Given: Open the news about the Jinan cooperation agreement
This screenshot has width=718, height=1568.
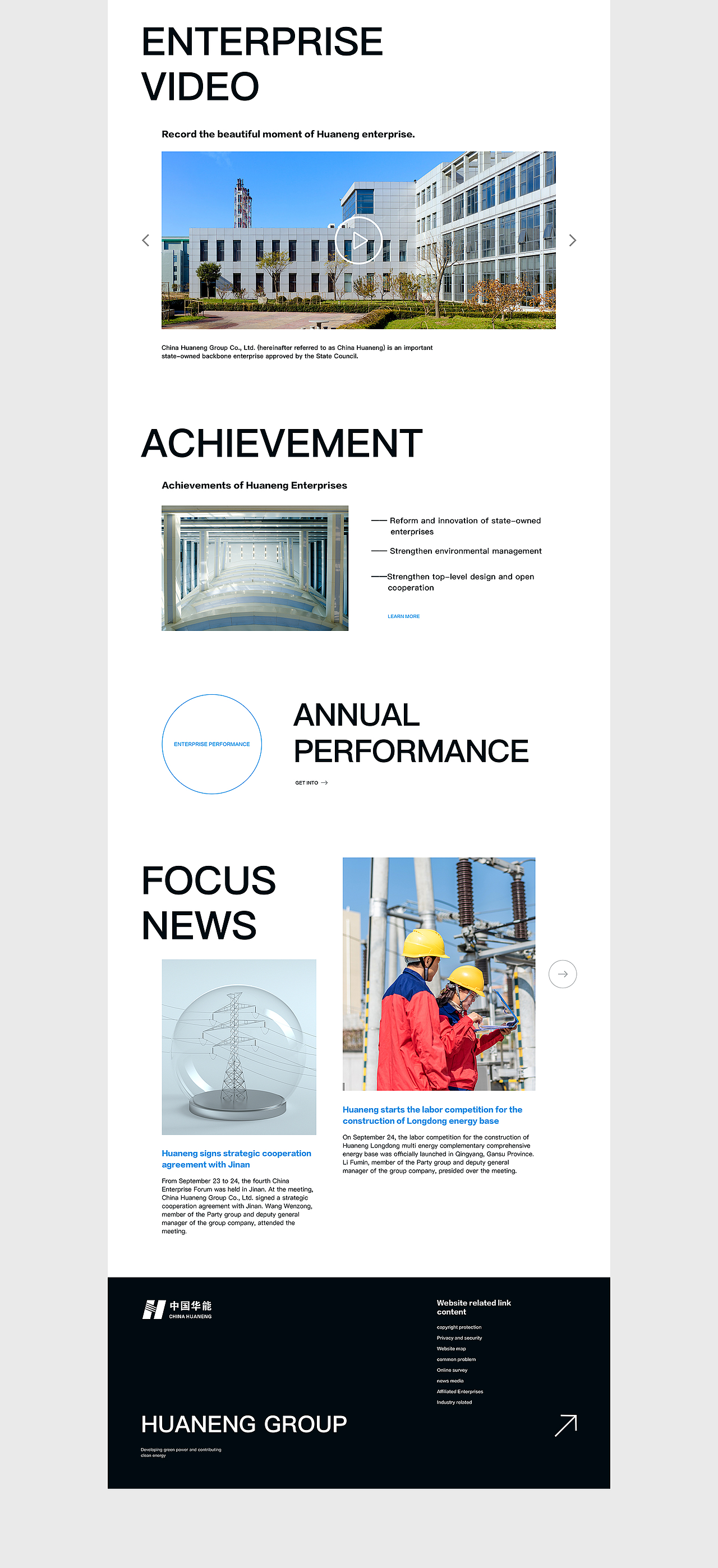Looking at the screenshot, I should point(236,1159).
